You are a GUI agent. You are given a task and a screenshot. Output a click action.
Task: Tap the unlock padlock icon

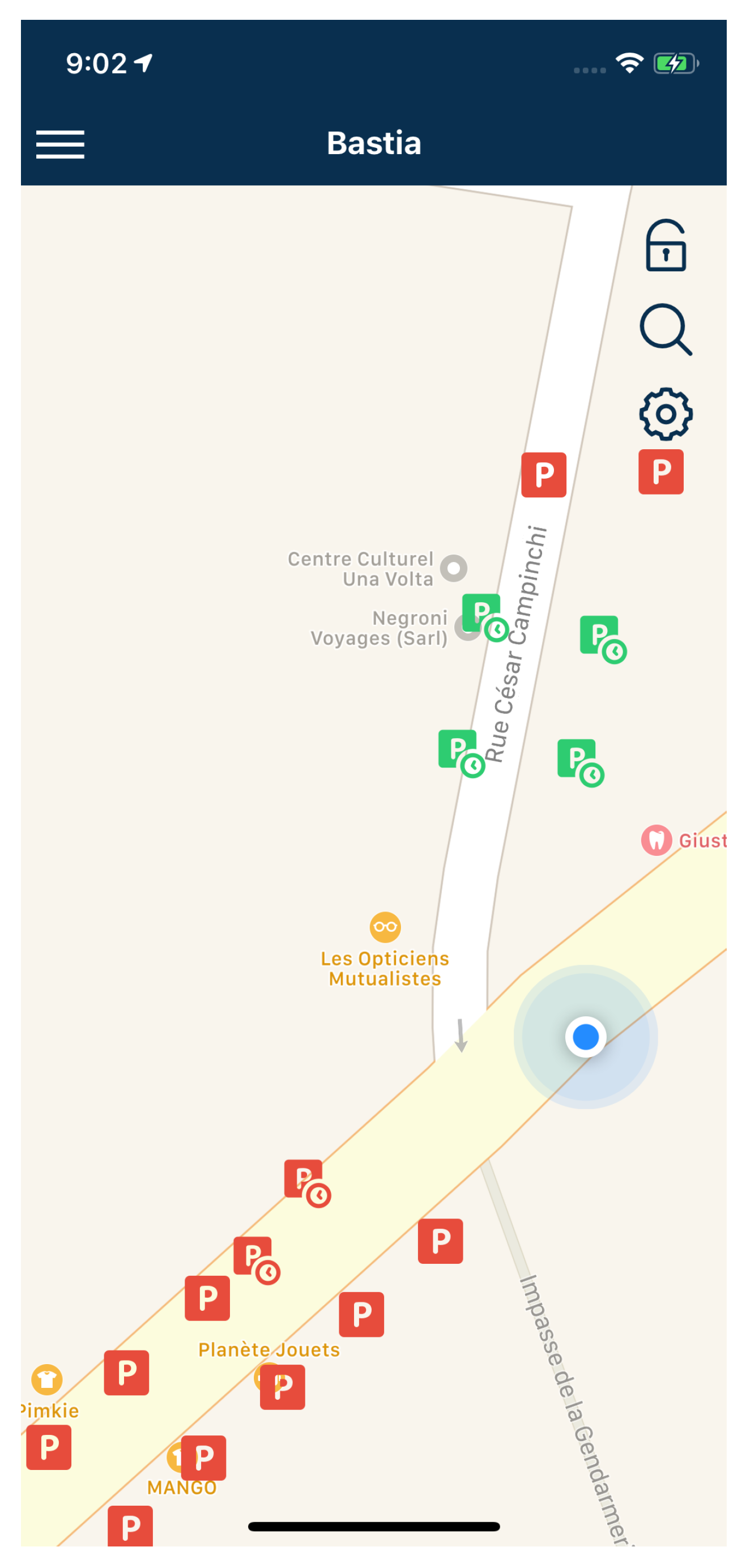point(665,246)
